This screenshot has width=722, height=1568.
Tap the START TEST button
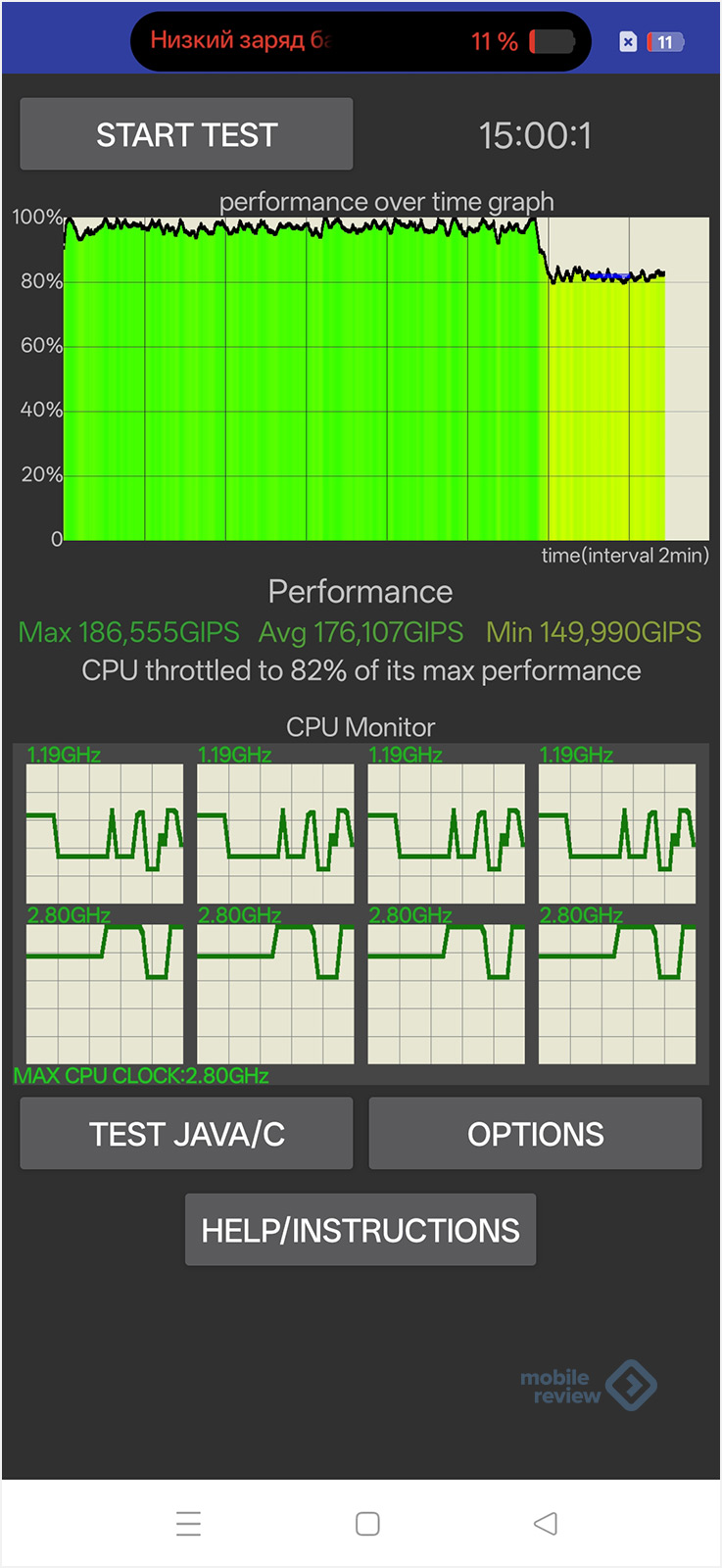point(186,134)
